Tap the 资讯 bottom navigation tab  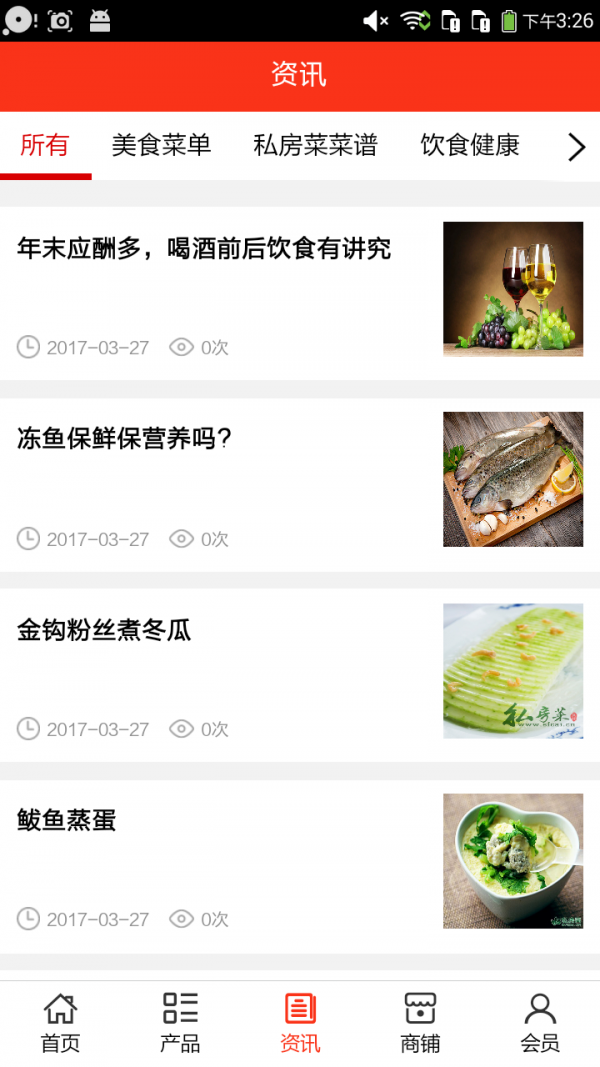[x=300, y=1023]
